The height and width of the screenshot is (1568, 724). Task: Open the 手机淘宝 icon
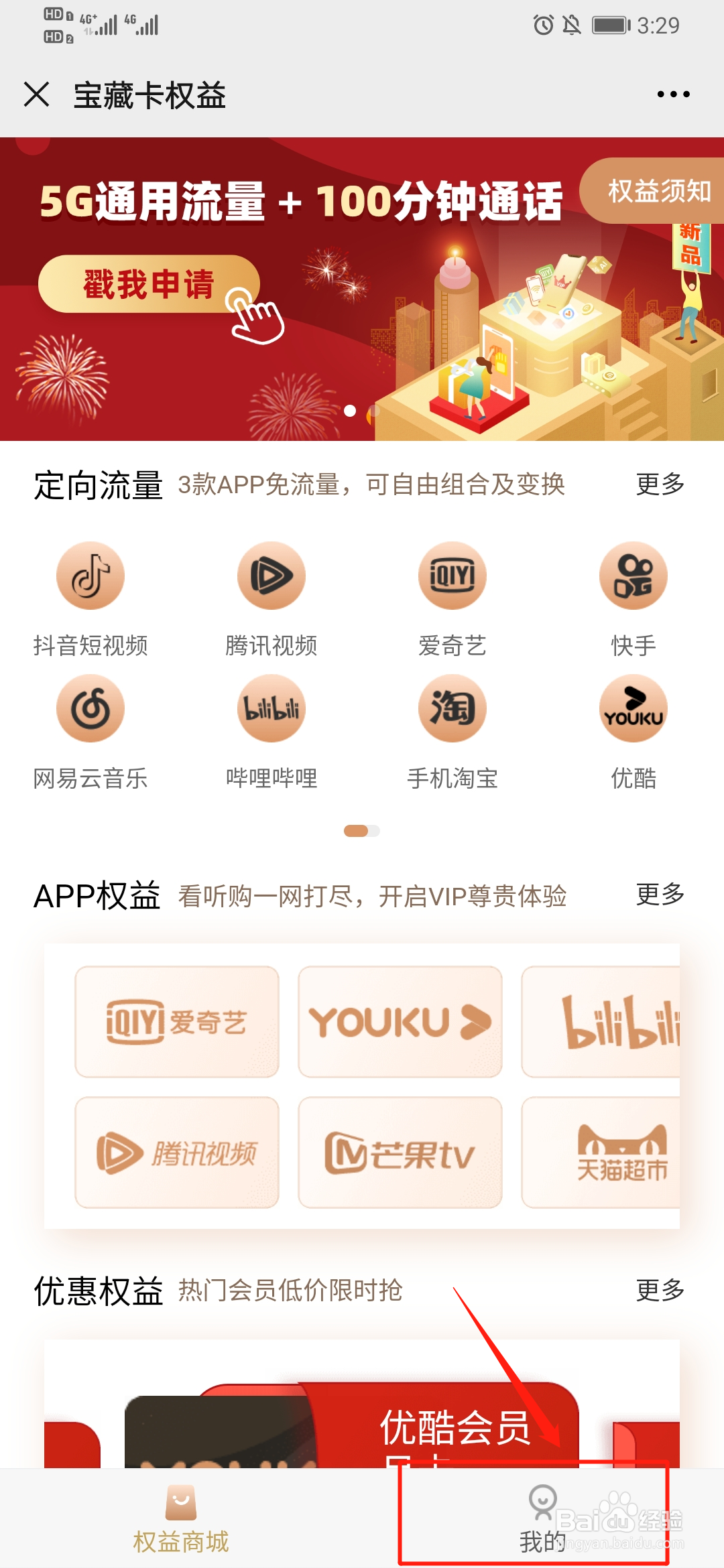pyautogui.click(x=452, y=708)
